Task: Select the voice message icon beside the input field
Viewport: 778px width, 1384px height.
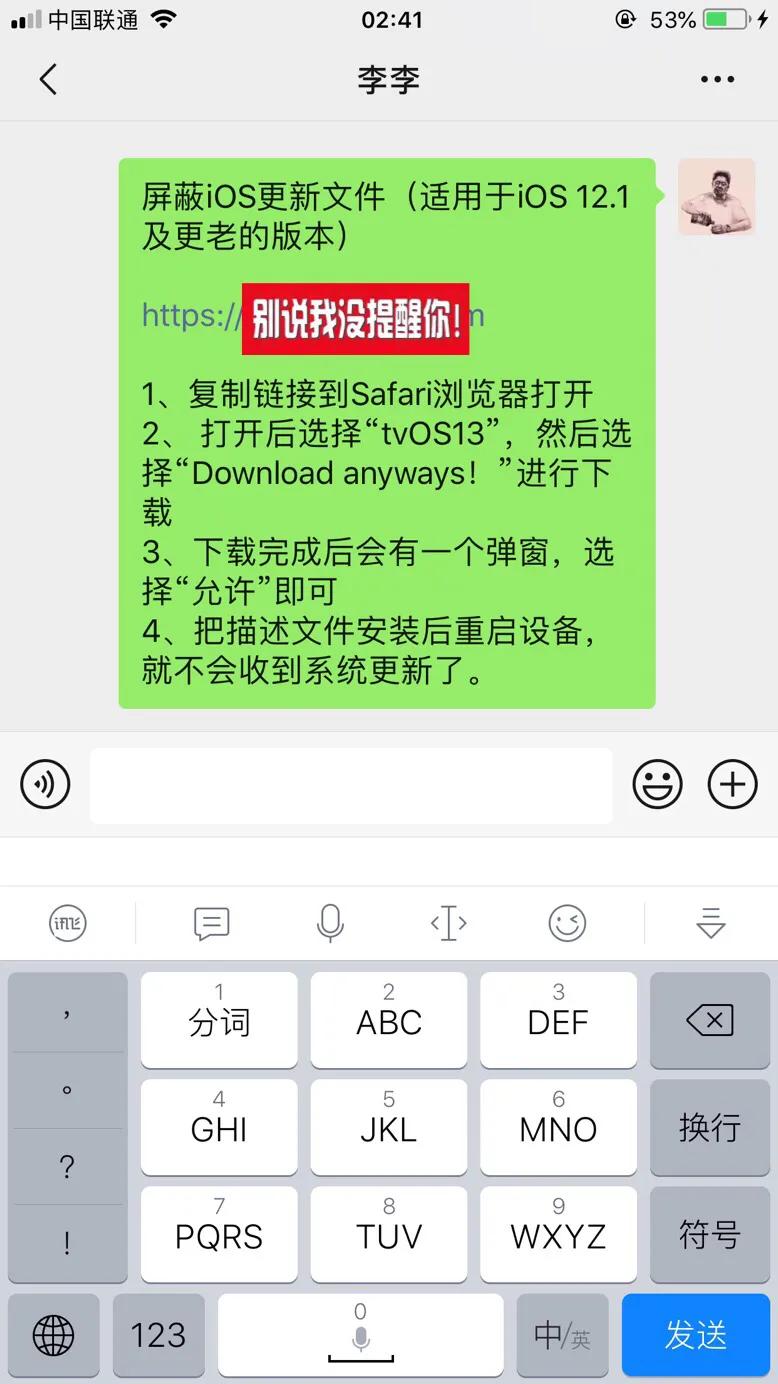Action: coord(44,784)
